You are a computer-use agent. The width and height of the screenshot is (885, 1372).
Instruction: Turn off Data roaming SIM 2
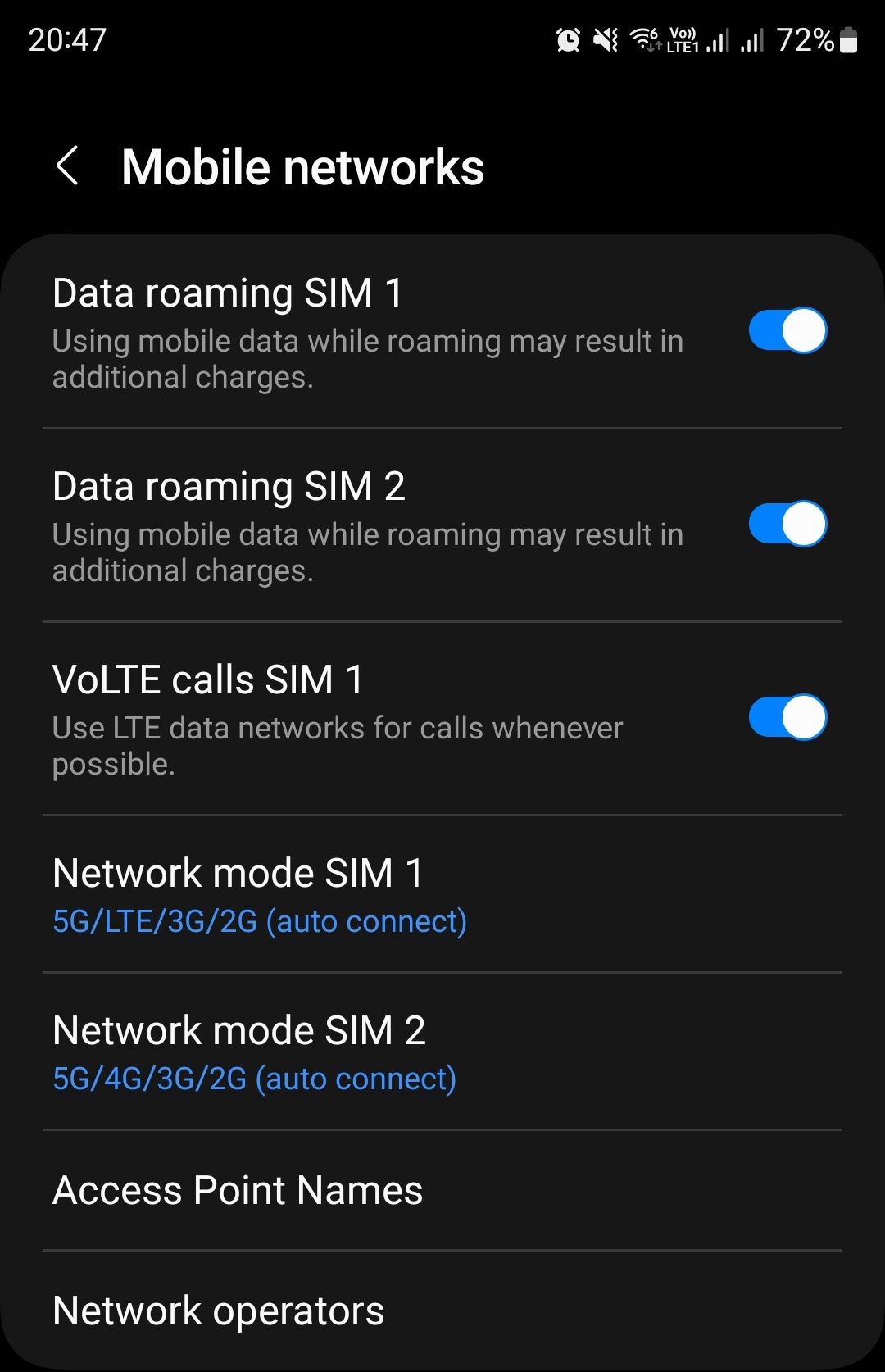[x=787, y=525]
